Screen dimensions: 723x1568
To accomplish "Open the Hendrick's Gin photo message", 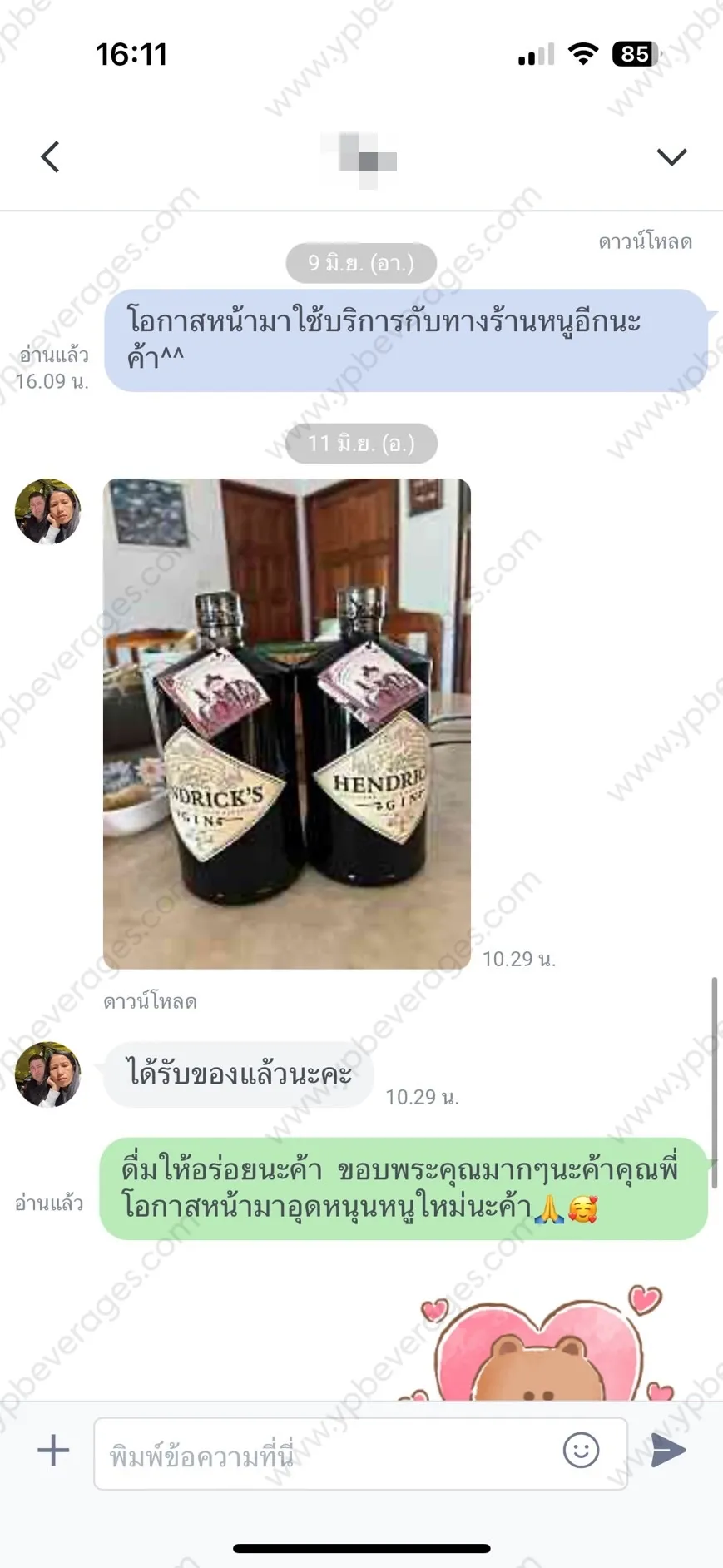I will [287, 723].
